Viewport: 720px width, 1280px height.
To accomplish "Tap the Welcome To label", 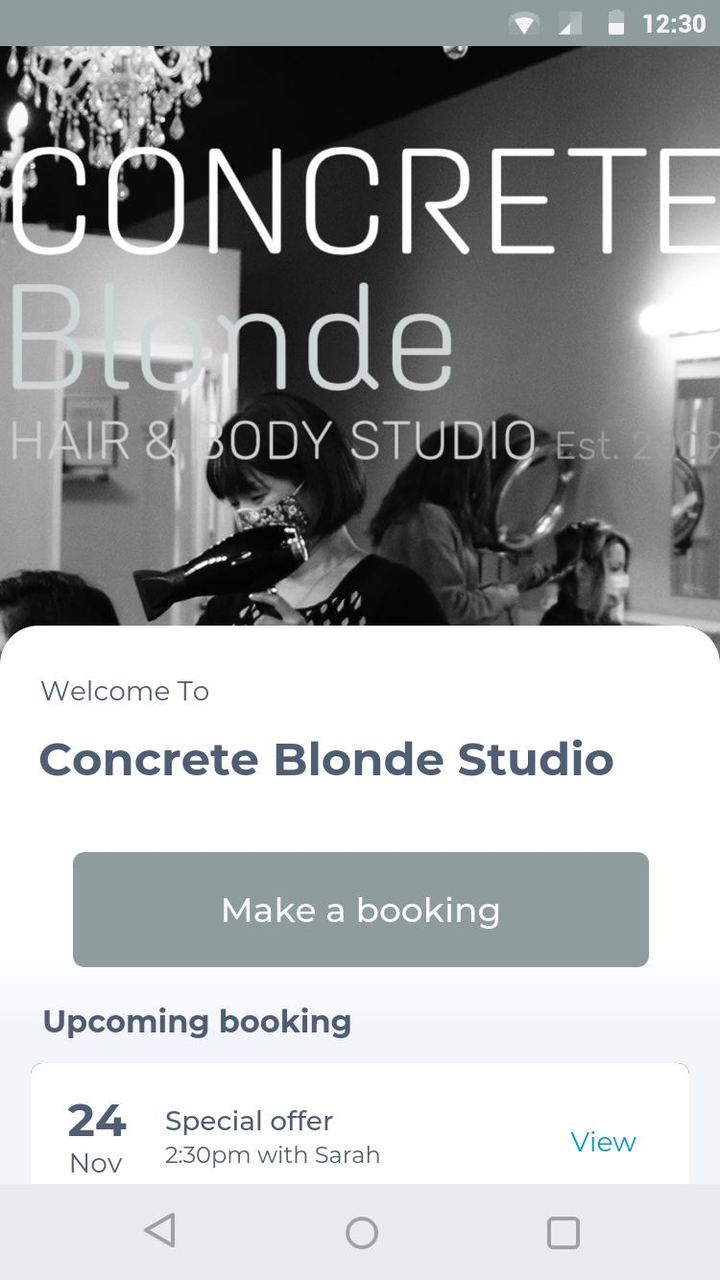I will point(124,690).
